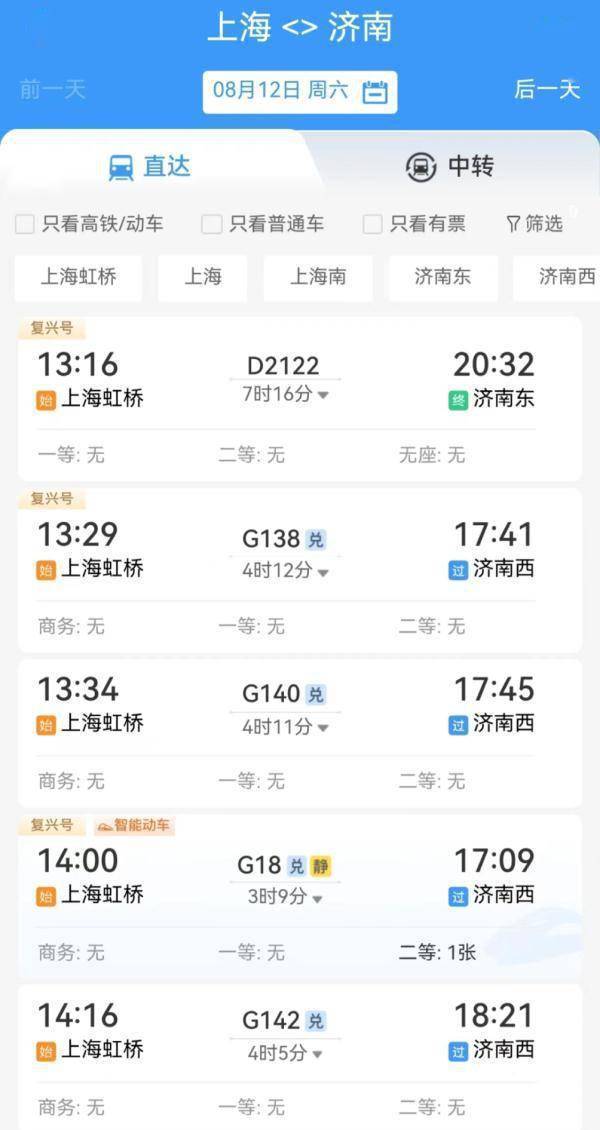This screenshot has width=600, height=1130.
Task: Filter by 济南东 station chip
Action: pos(443,277)
